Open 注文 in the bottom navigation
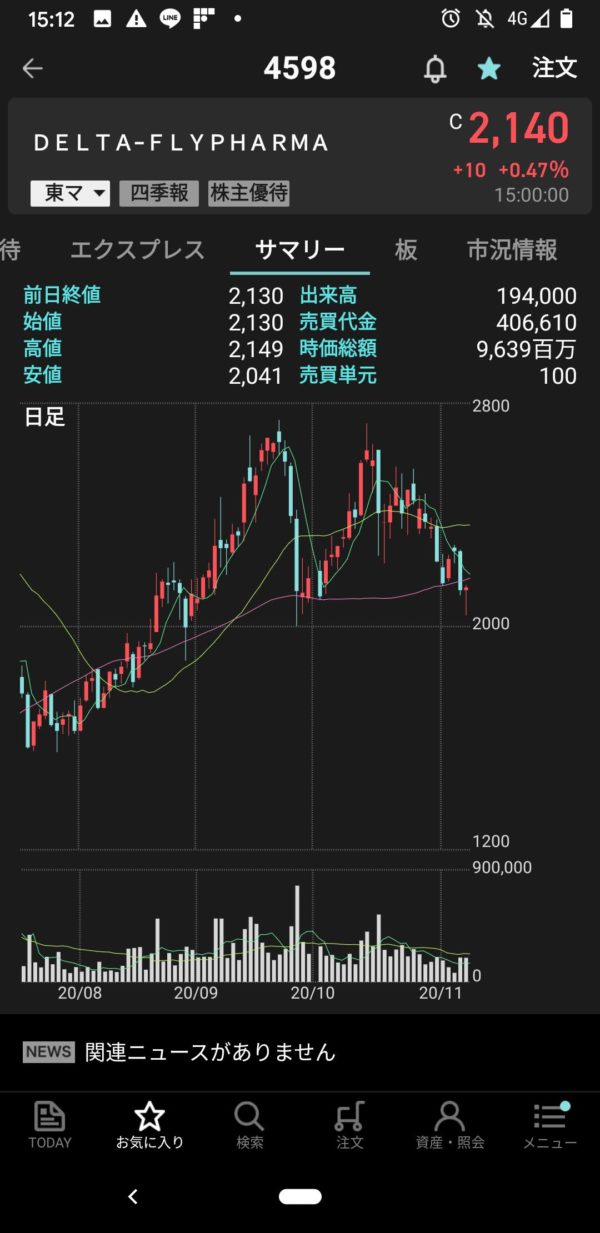This screenshot has height=1233, width=600. coord(350,1126)
